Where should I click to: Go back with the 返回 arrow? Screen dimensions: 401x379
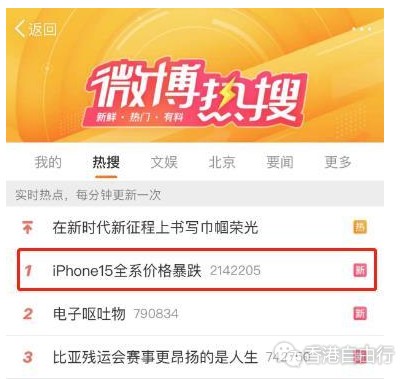(35, 29)
